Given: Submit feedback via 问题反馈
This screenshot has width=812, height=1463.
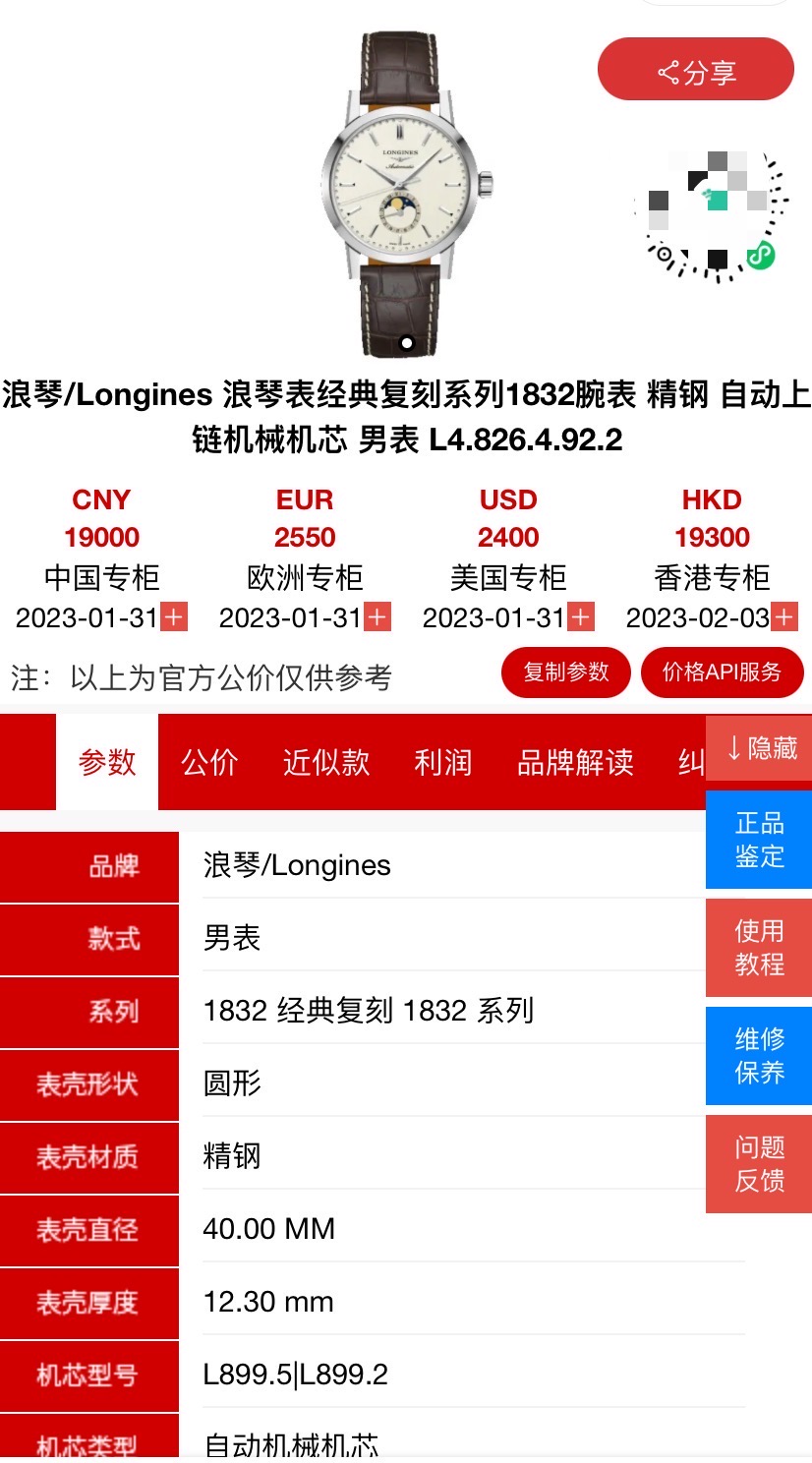Looking at the screenshot, I should (x=759, y=1164).
